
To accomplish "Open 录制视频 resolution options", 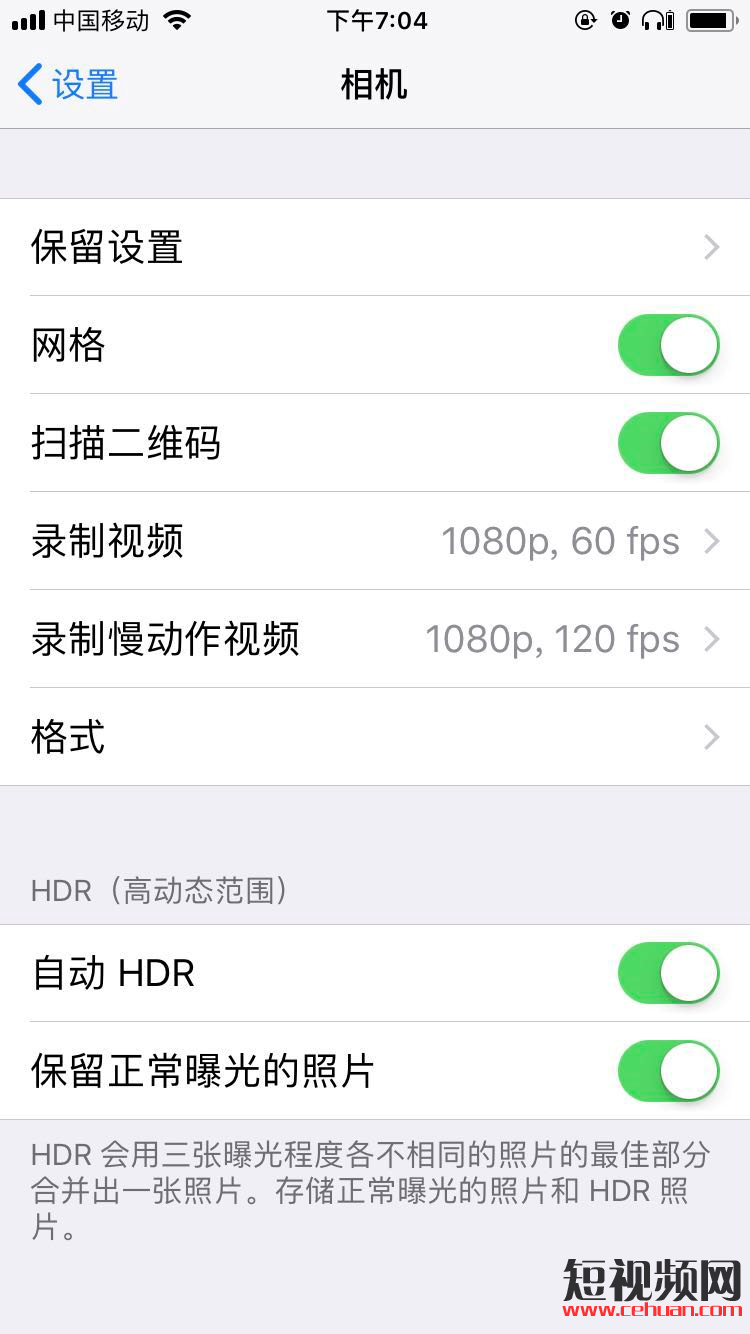I will [x=375, y=541].
